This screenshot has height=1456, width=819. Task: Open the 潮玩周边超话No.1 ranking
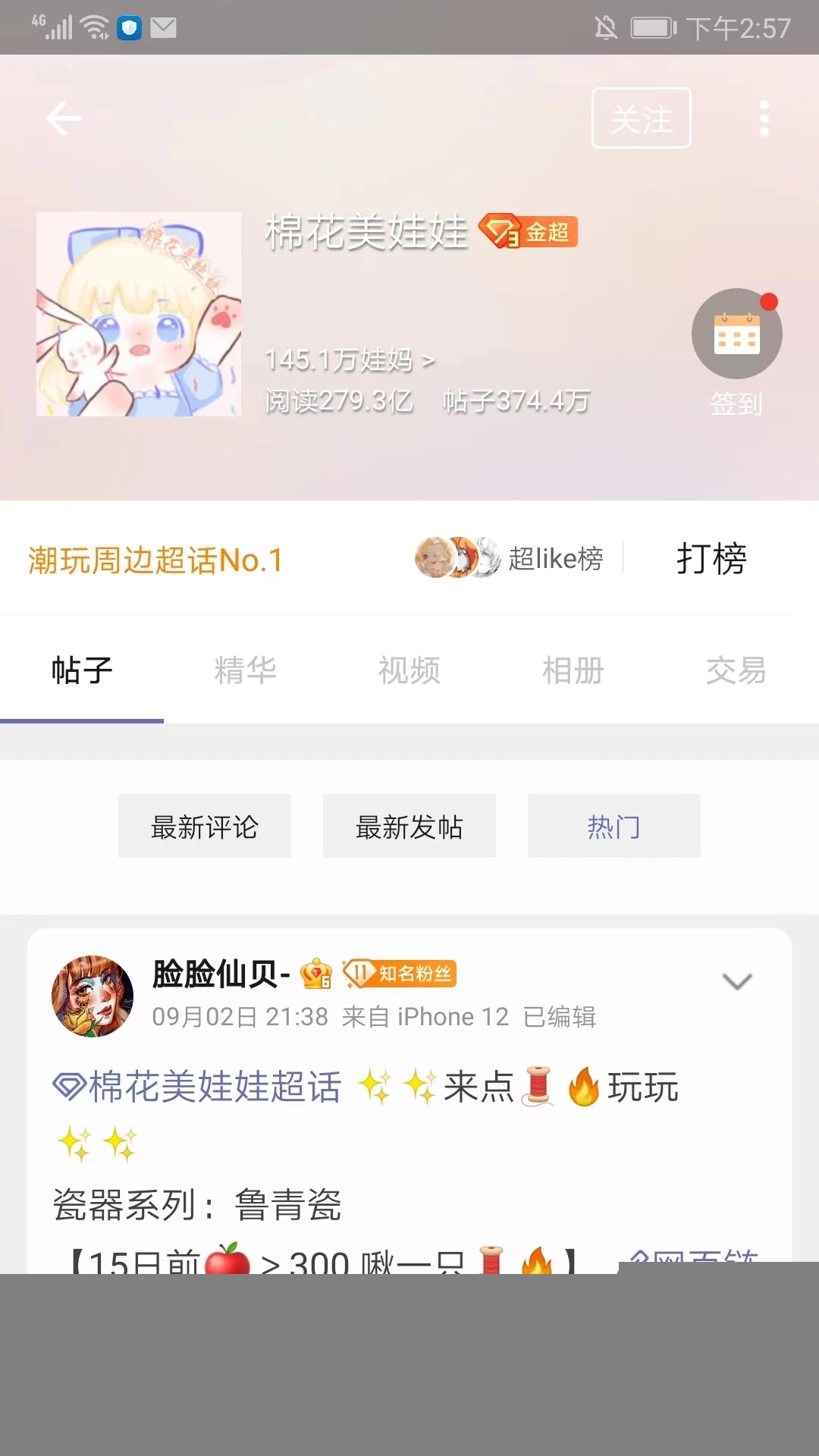click(155, 560)
